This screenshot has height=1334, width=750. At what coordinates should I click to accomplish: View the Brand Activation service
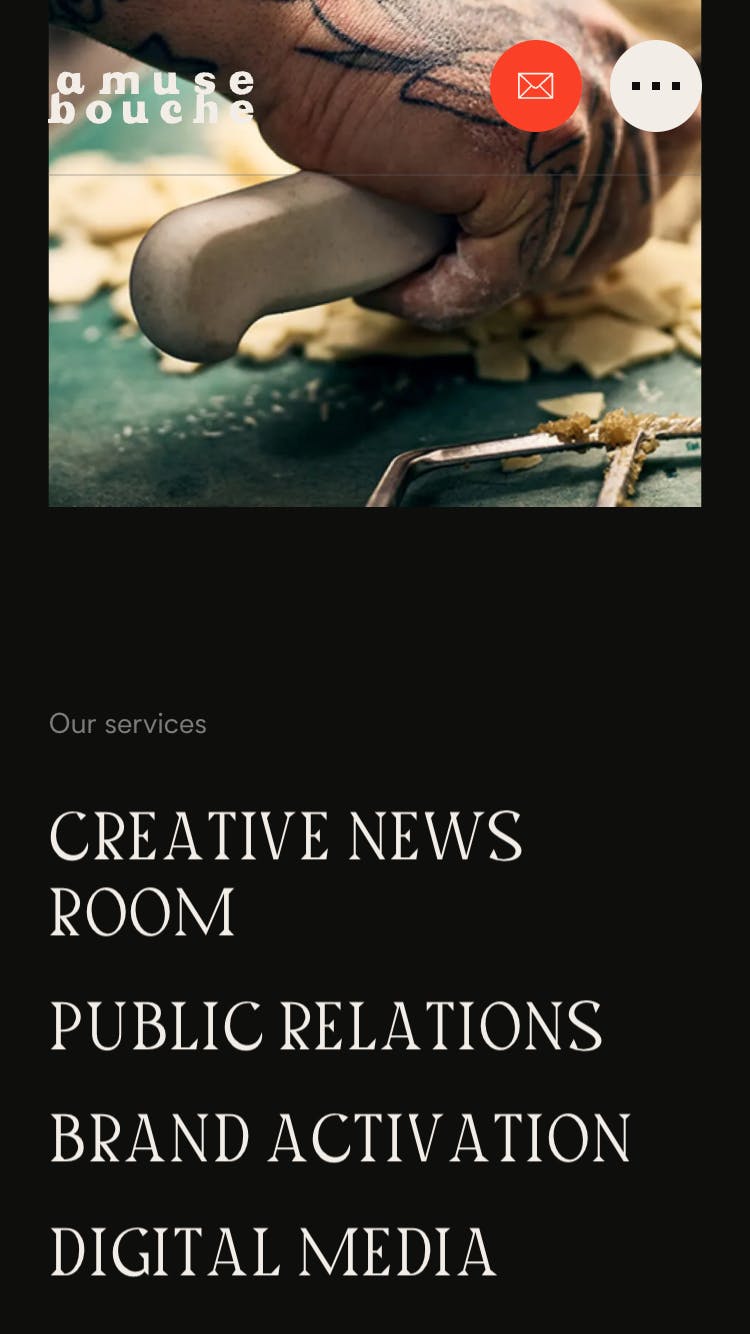click(340, 1139)
